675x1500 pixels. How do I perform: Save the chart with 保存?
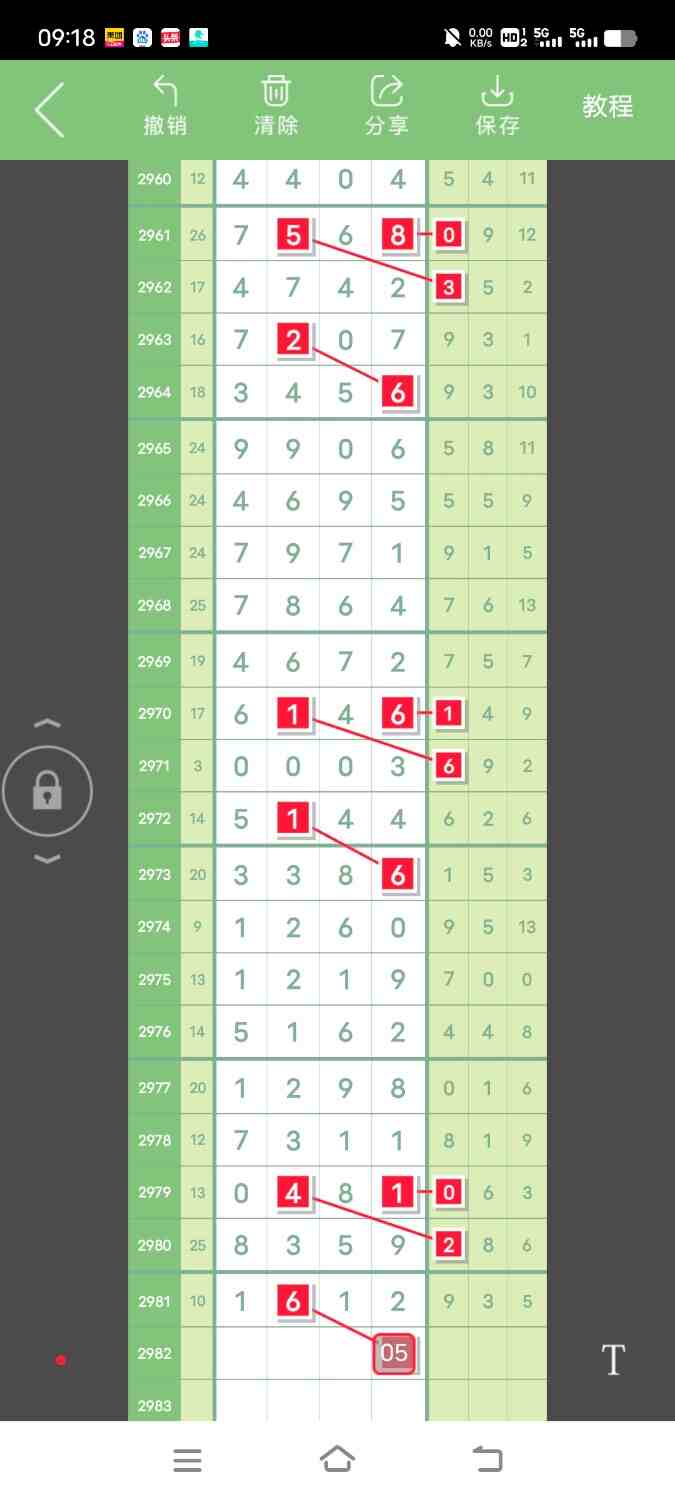pyautogui.click(x=497, y=106)
